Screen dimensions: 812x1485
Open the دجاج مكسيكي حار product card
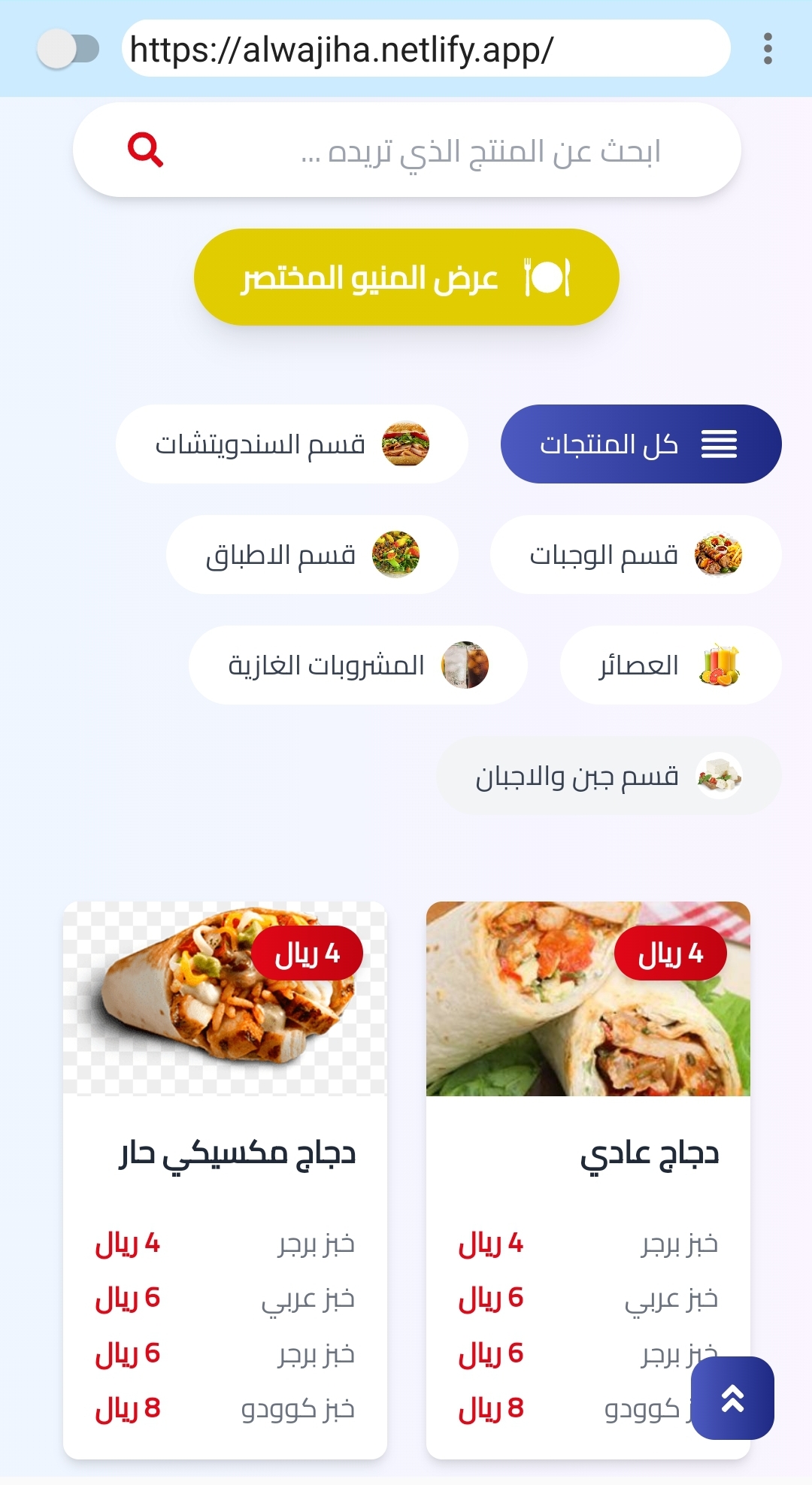[x=225, y=1180]
